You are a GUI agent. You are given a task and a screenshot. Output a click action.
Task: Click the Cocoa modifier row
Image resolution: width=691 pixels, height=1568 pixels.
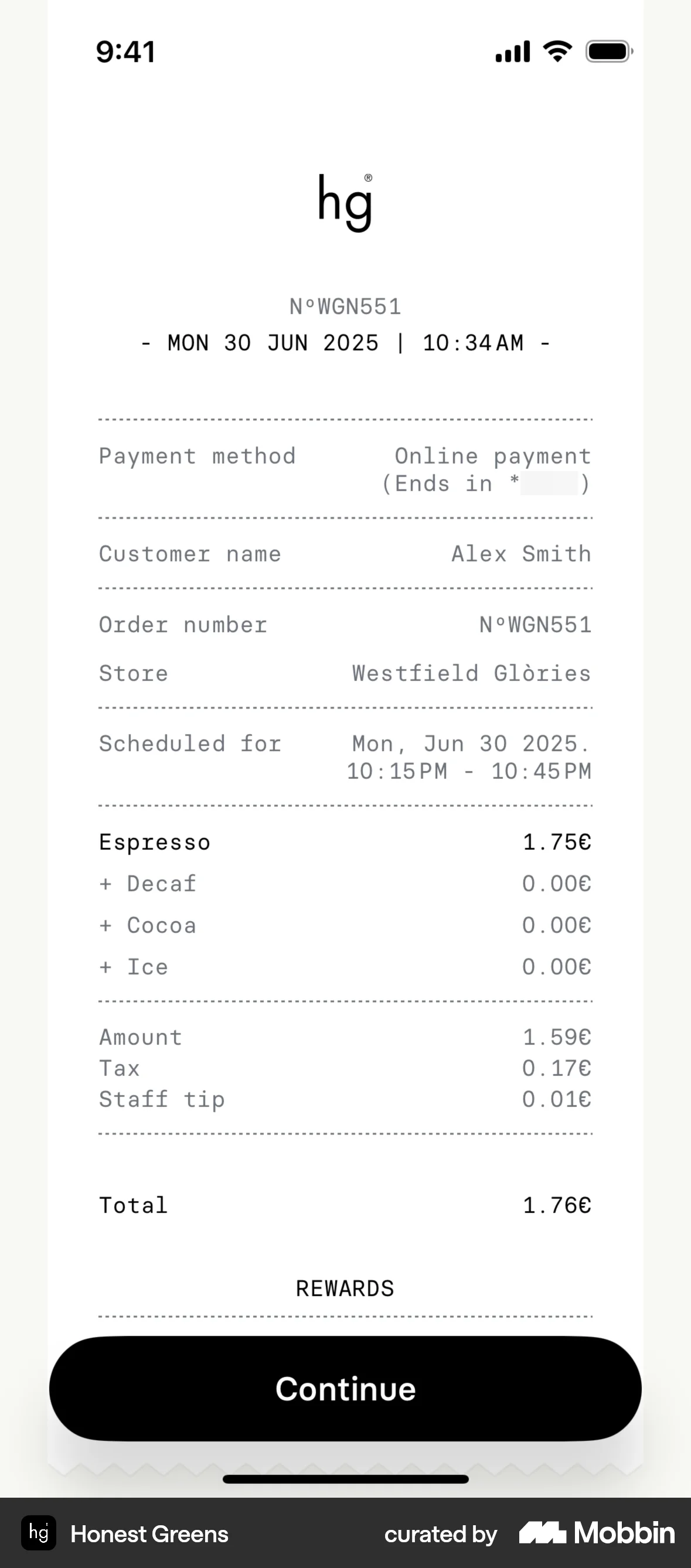click(147, 925)
